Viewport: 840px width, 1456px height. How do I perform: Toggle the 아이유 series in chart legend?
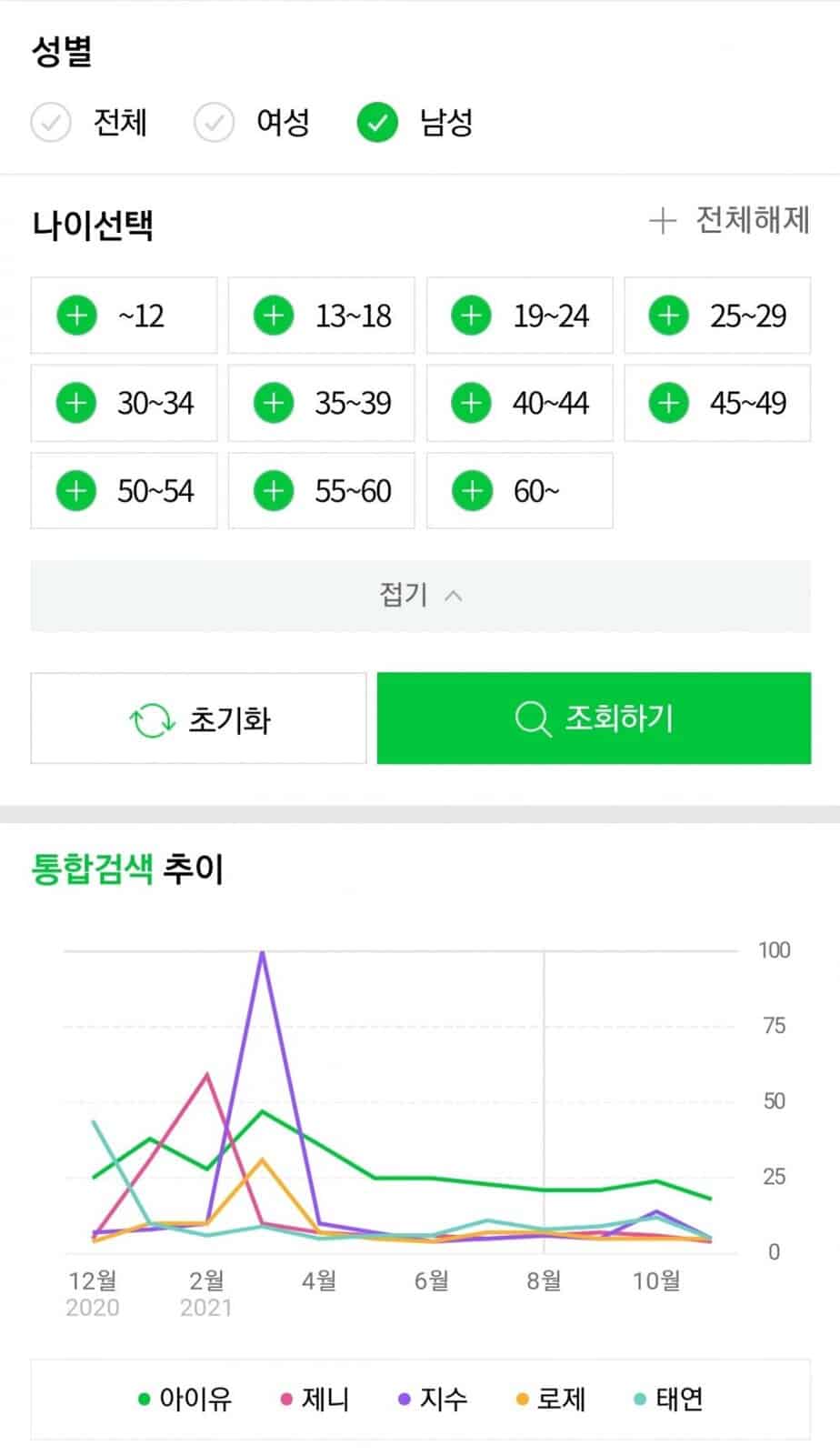point(185,1399)
